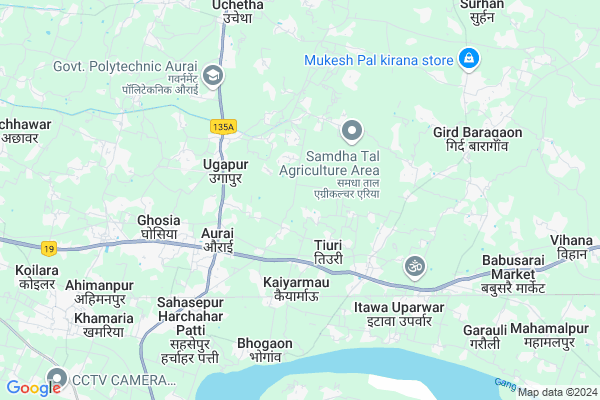Open the Mukesh Pal kirana store marker
The height and width of the screenshot is (400, 600).
click(x=467, y=59)
